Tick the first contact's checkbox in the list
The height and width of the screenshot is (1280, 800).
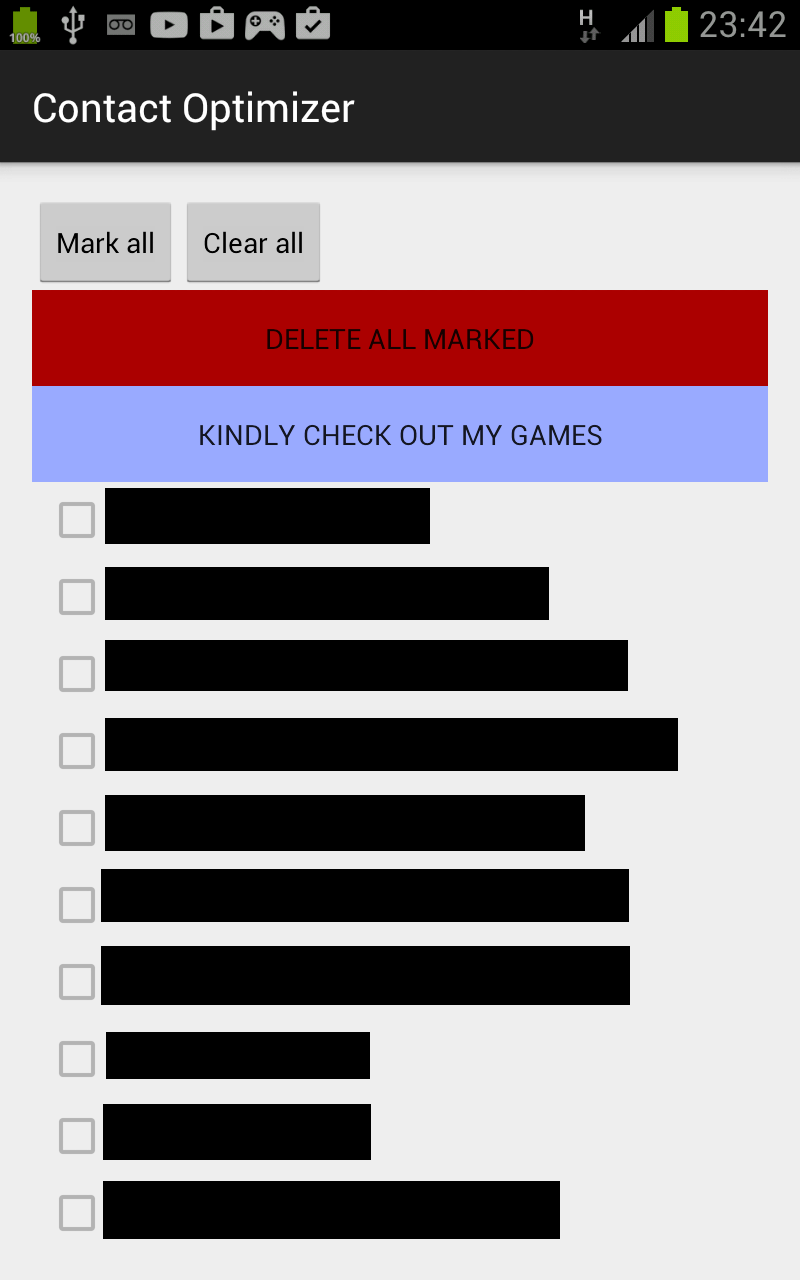(x=77, y=520)
